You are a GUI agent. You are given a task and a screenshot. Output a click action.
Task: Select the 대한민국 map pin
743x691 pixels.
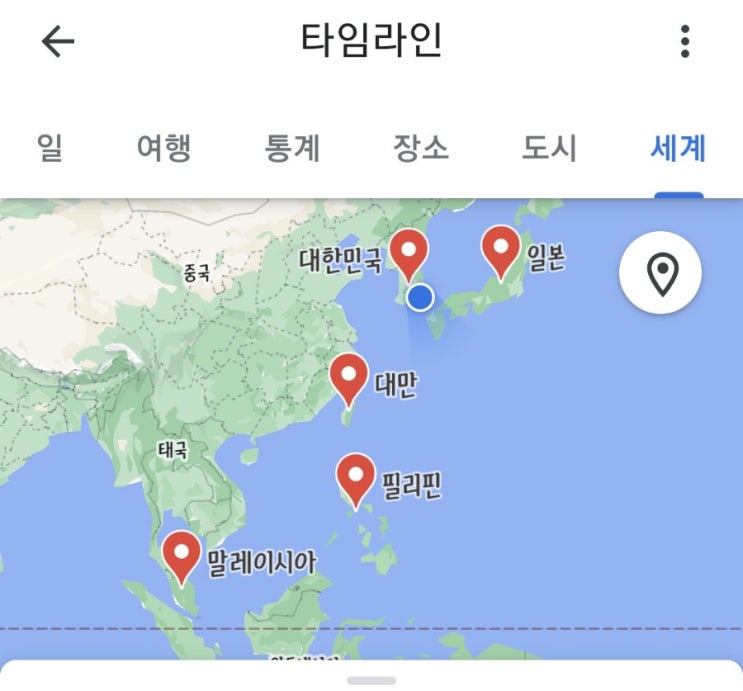[x=408, y=252]
